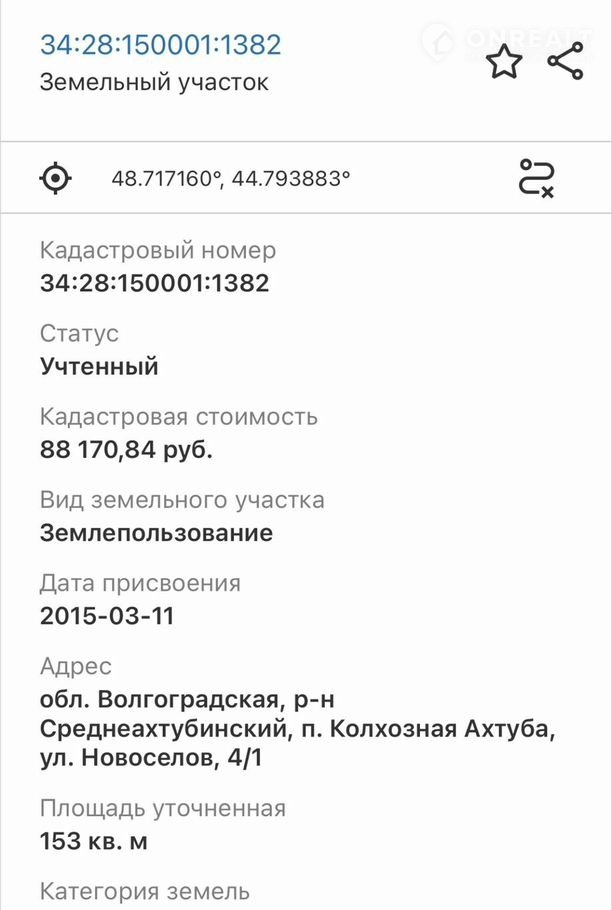Tap the locate target icon beside coordinates
Screen dimensions: 612x910
[56, 179]
